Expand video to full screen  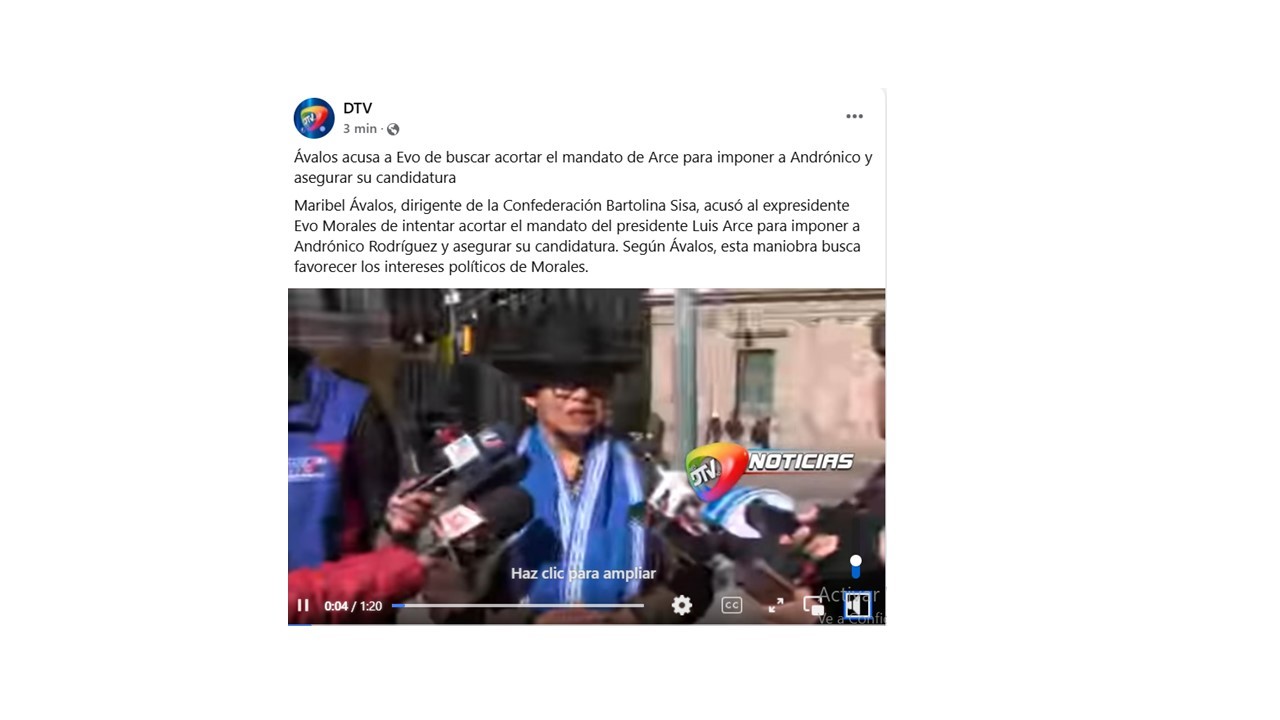point(776,605)
